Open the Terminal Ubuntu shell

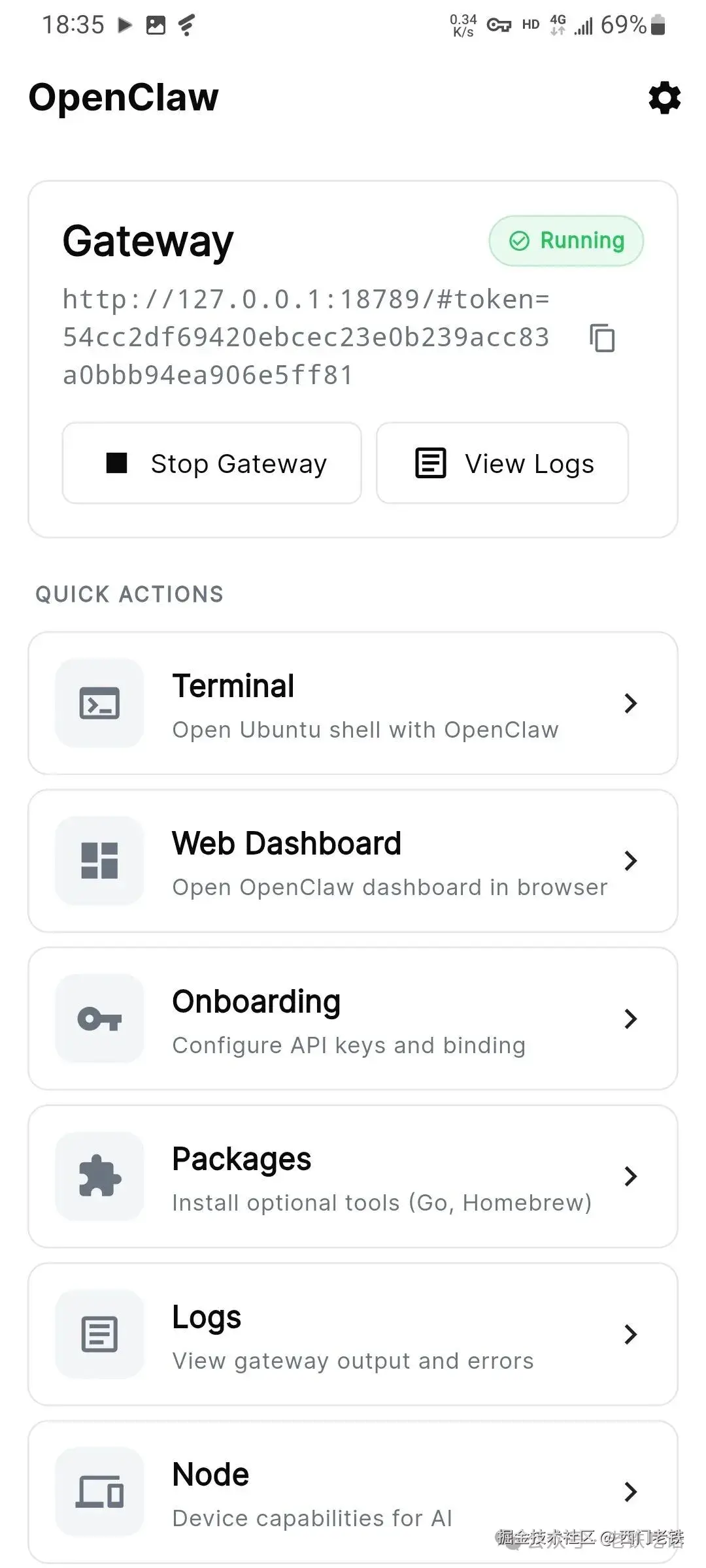(353, 703)
